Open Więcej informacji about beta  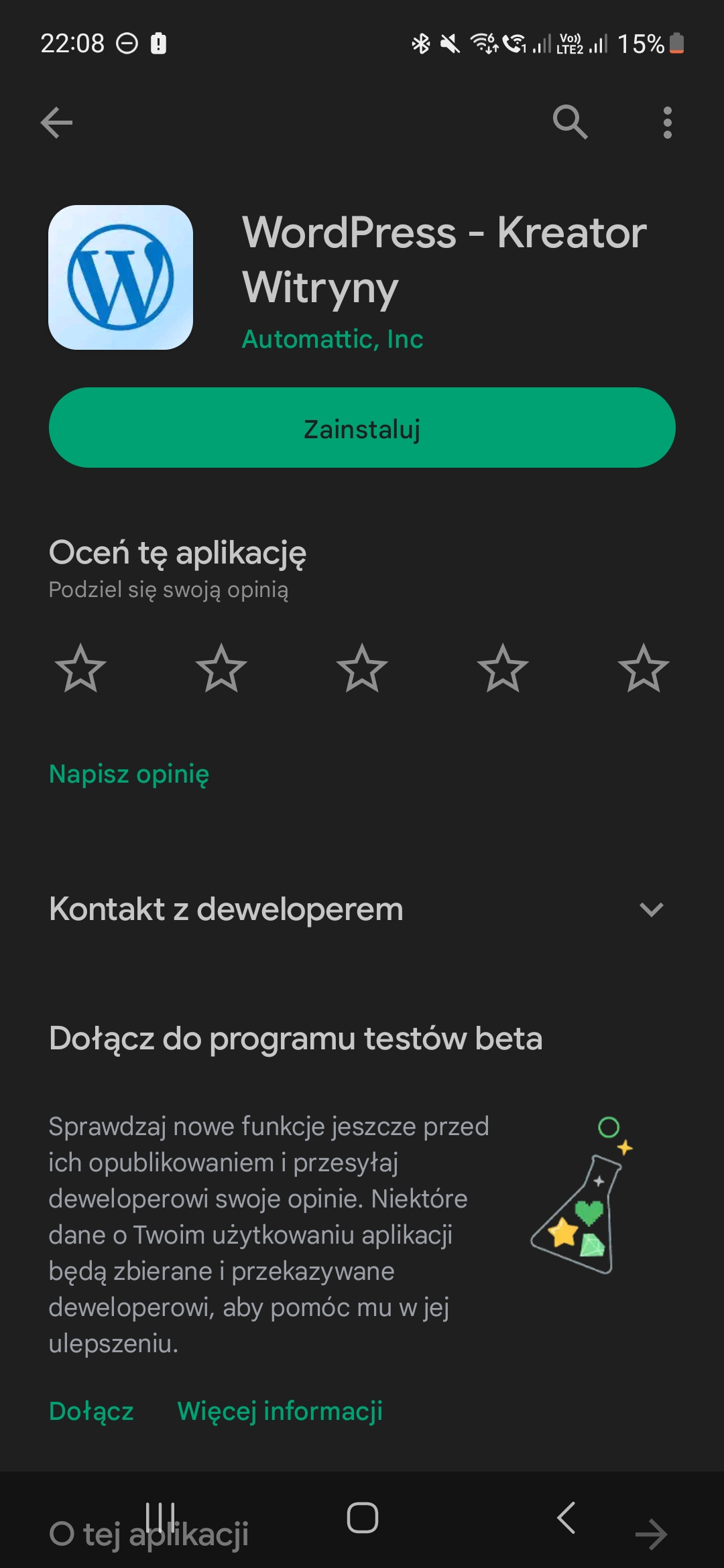click(x=280, y=1411)
